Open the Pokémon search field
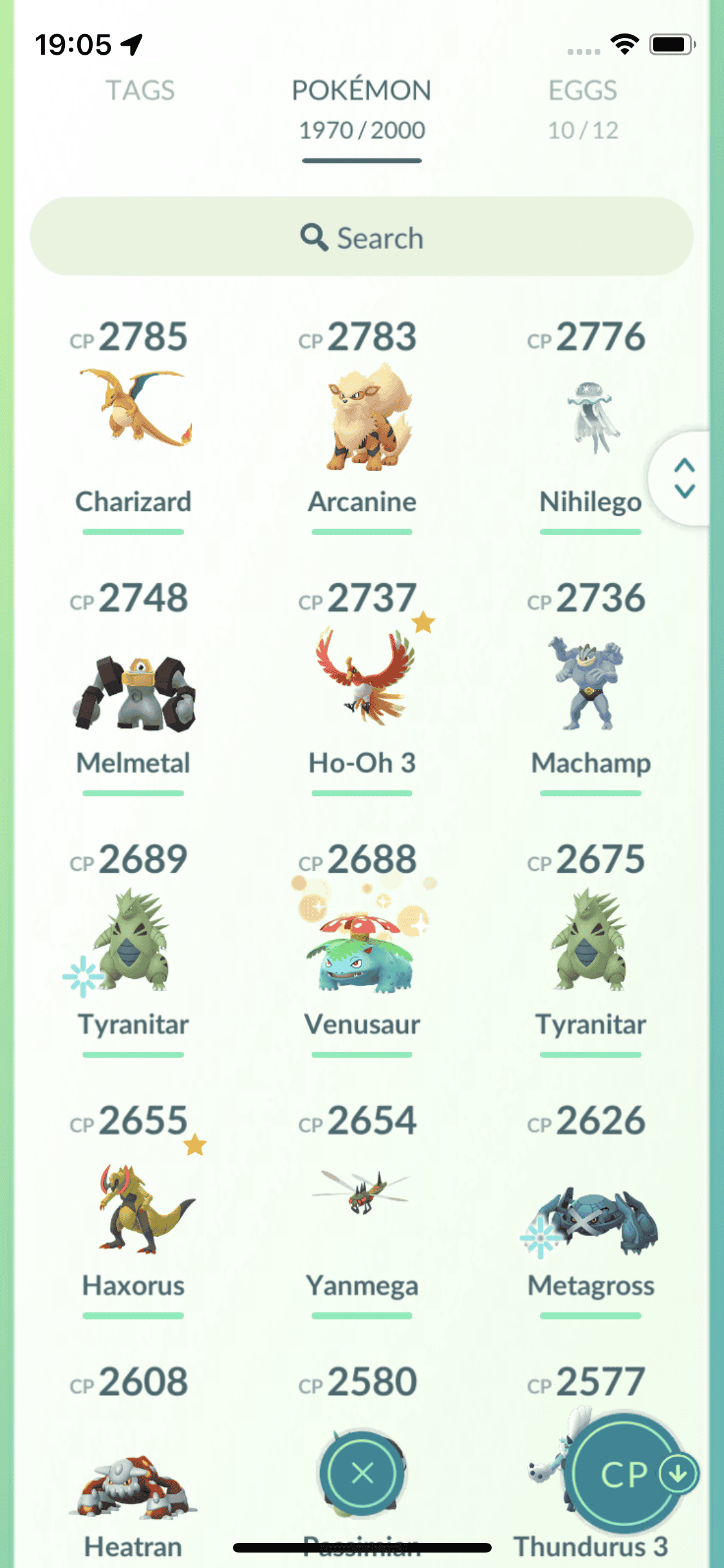724x1568 pixels. click(x=362, y=238)
